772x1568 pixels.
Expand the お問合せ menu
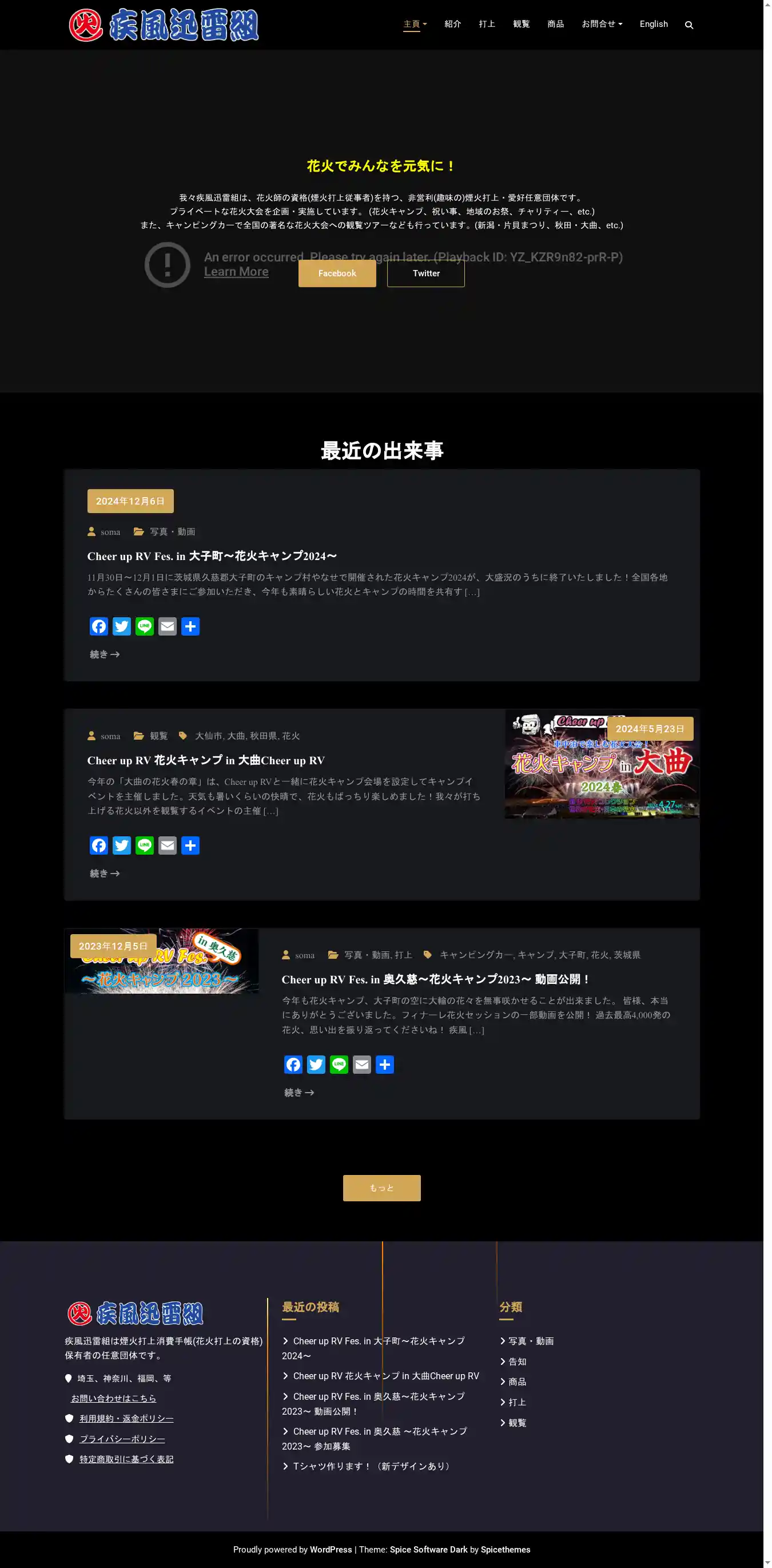[x=601, y=23]
